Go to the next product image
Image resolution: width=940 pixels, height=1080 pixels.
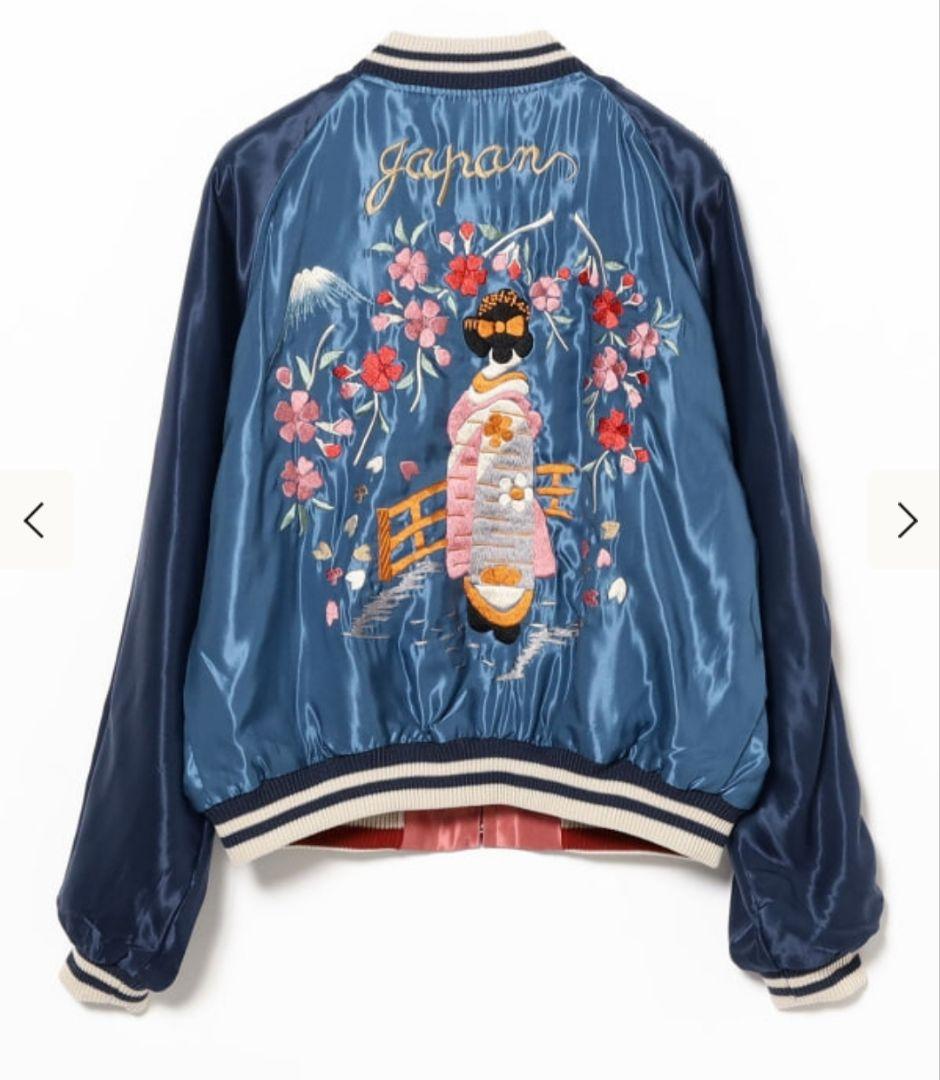(x=905, y=520)
